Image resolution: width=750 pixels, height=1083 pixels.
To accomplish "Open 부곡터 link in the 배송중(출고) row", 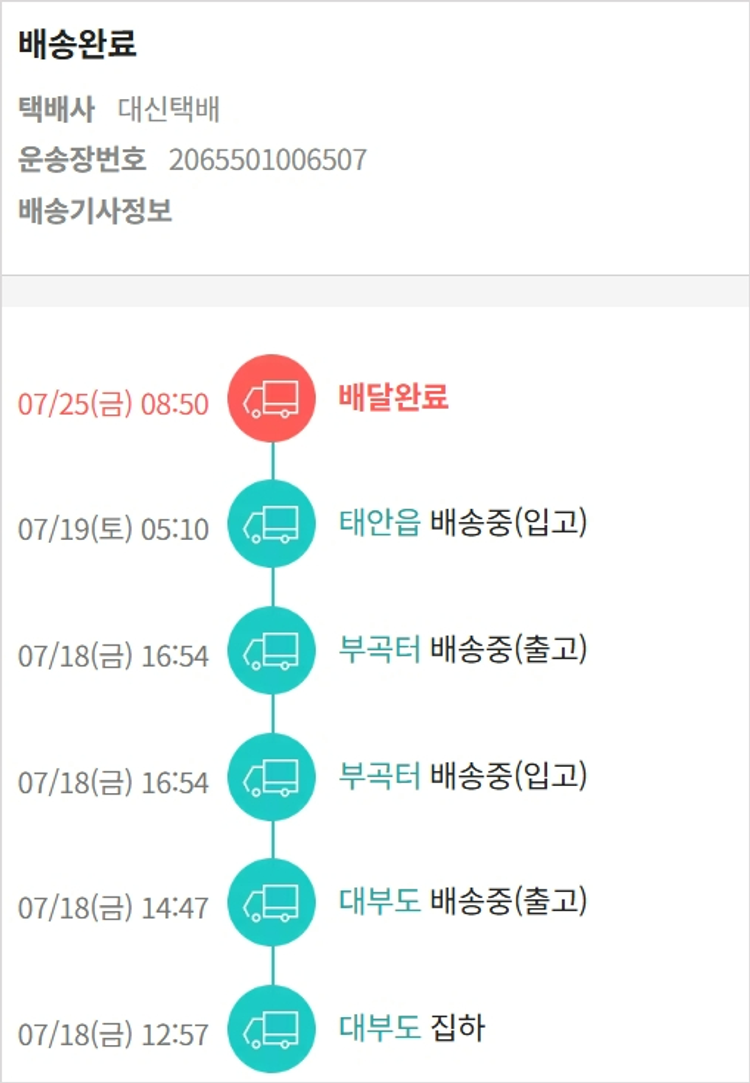I will tap(379, 649).
